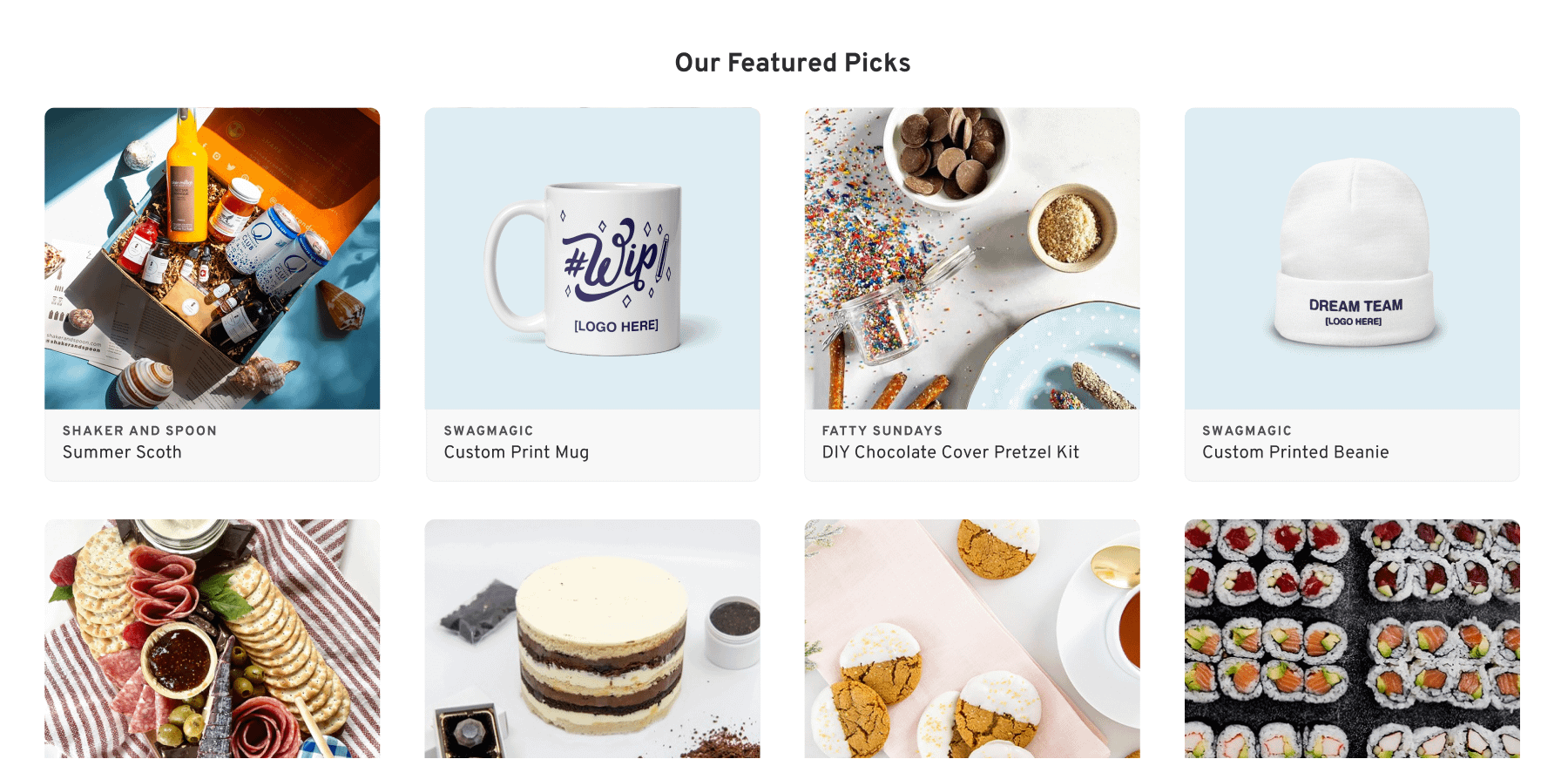Open the layered cake product tile
Screen dimensions: 1568x759
tap(592, 638)
